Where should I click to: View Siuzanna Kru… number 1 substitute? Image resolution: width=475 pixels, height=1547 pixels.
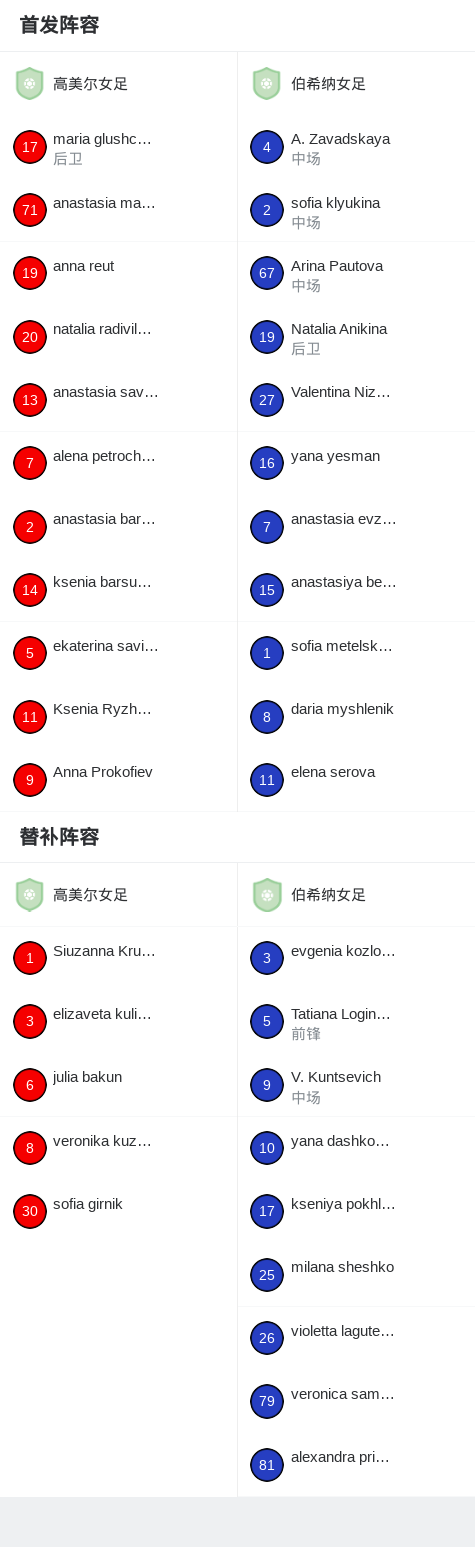tap(118, 958)
